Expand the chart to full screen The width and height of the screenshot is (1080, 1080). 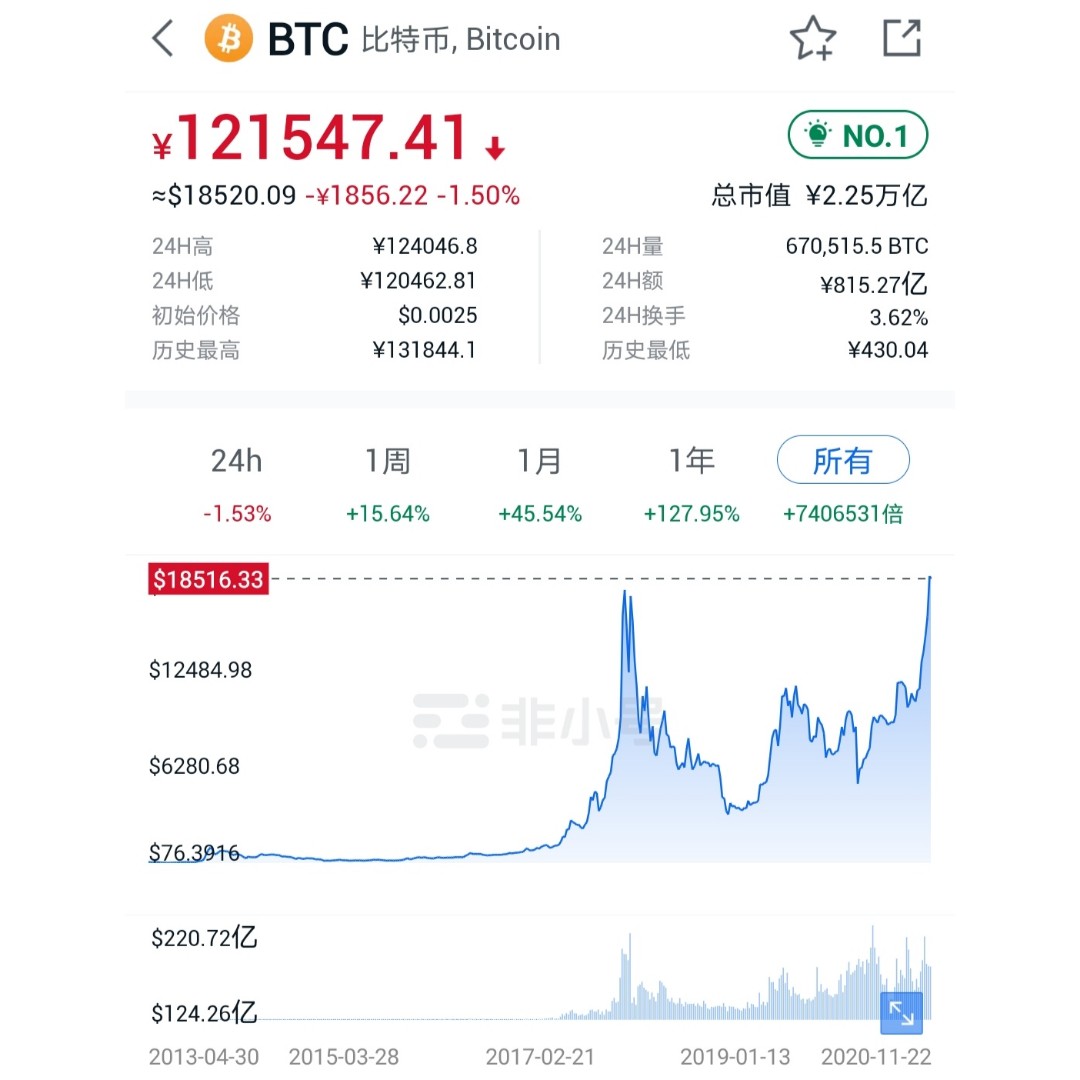[x=901, y=1013]
